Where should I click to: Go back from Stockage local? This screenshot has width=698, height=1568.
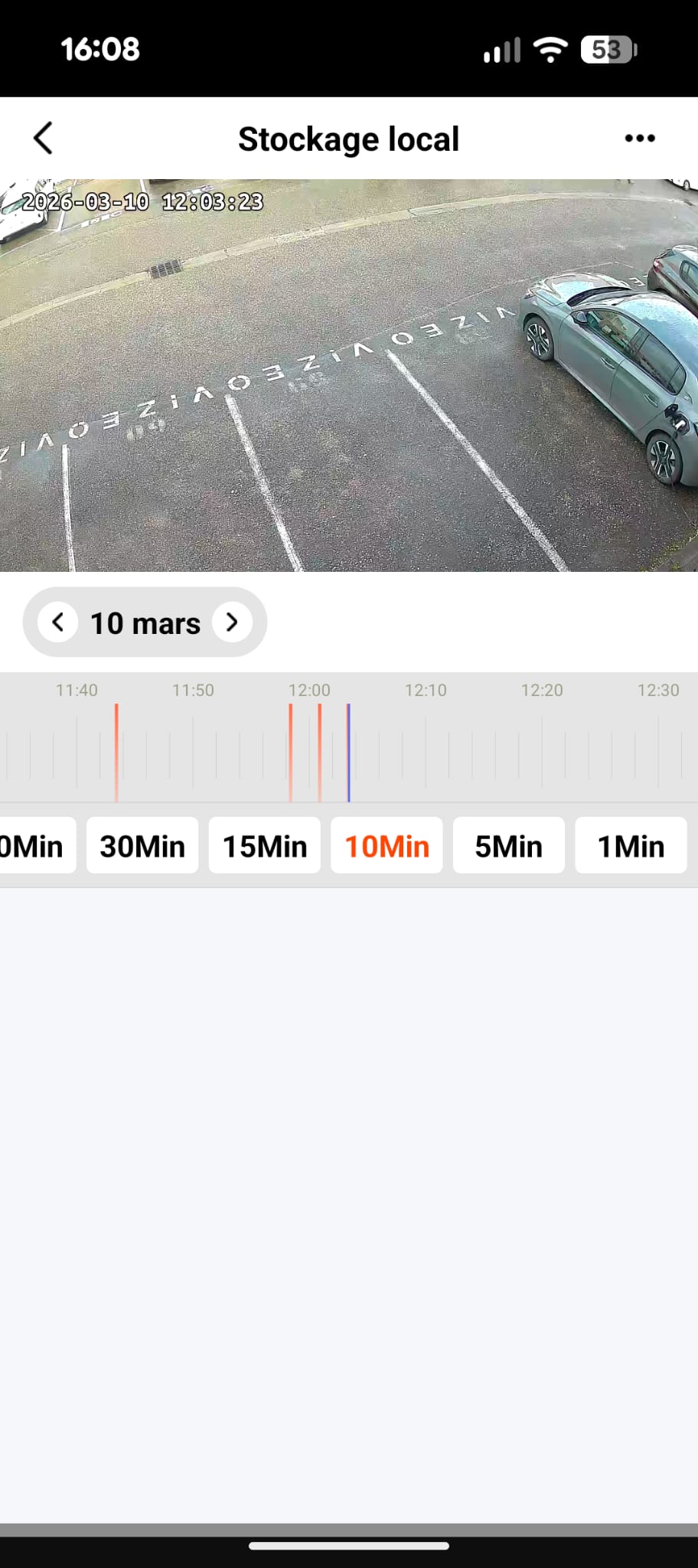[x=43, y=139]
